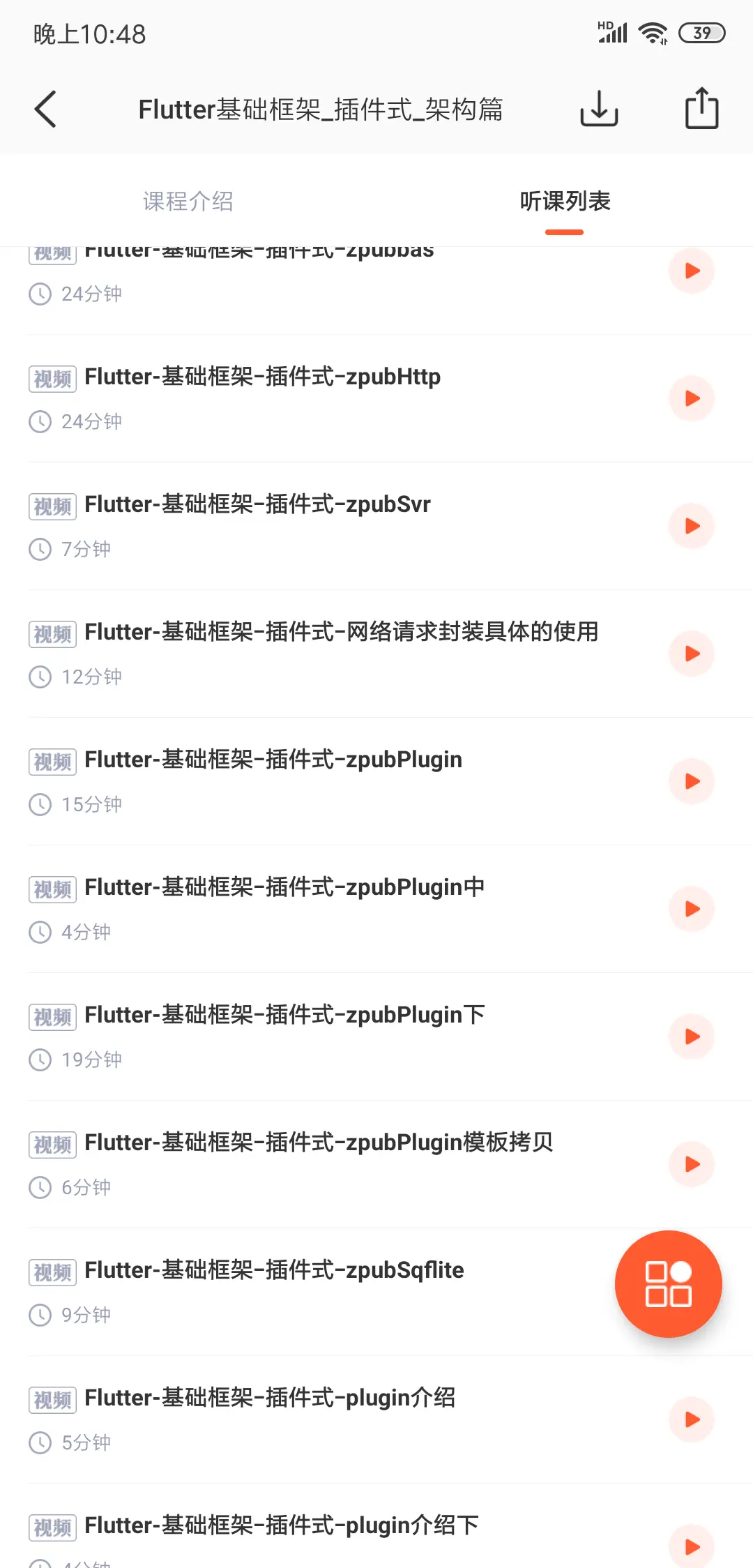
Task: Open the plugin介绍下 lesson
Action: (282, 1525)
